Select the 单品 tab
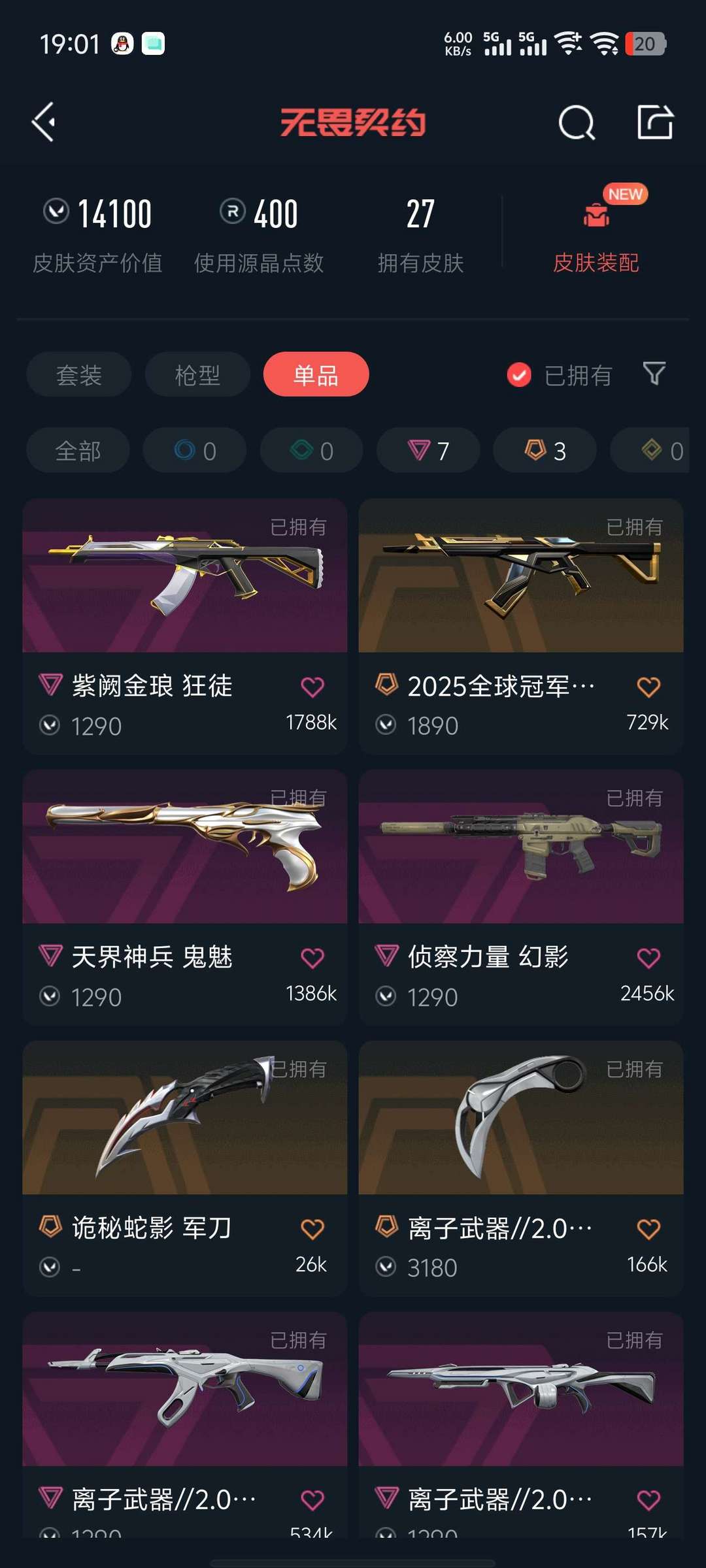 point(316,374)
